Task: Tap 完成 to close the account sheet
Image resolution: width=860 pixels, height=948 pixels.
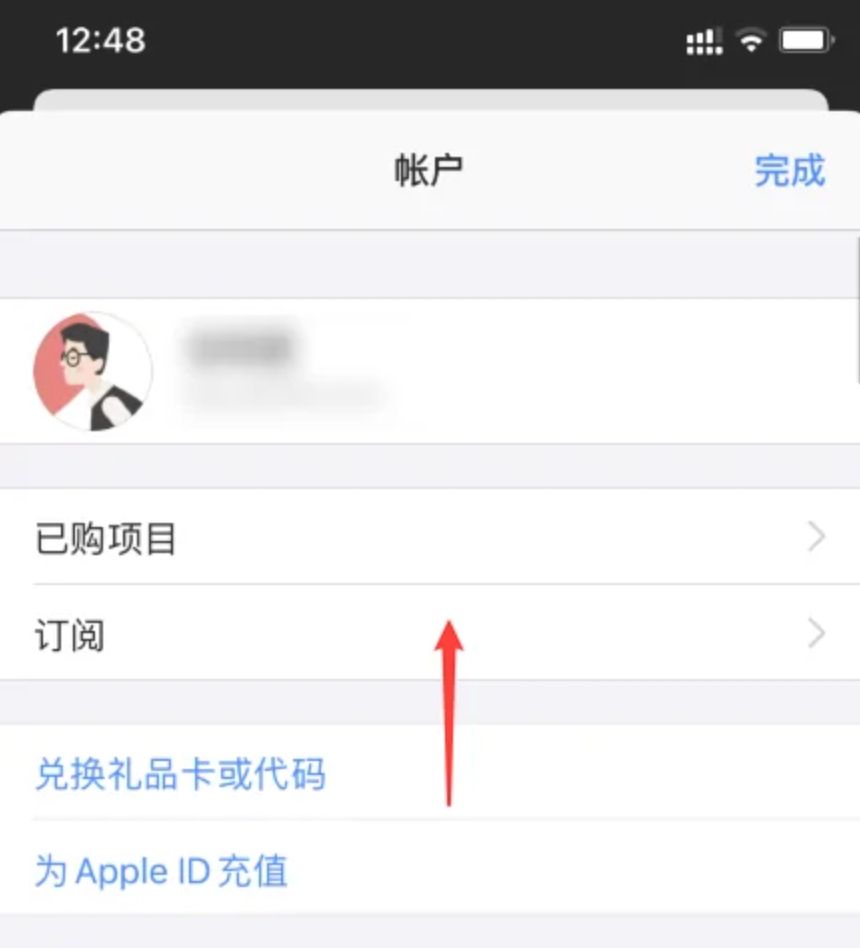Action: [x=789, y=171]
